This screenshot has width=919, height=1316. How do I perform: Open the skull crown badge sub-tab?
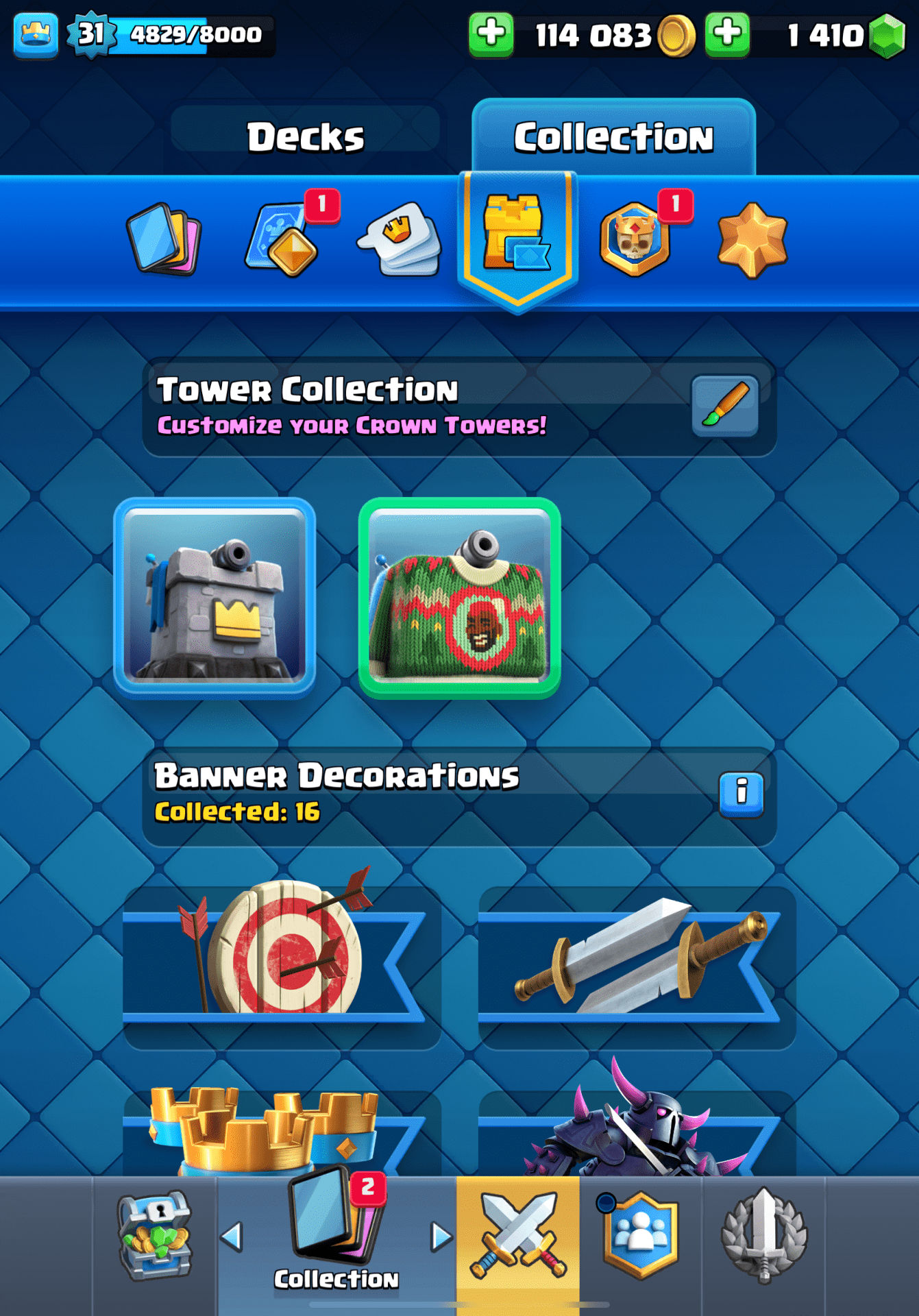coord(635,239)
